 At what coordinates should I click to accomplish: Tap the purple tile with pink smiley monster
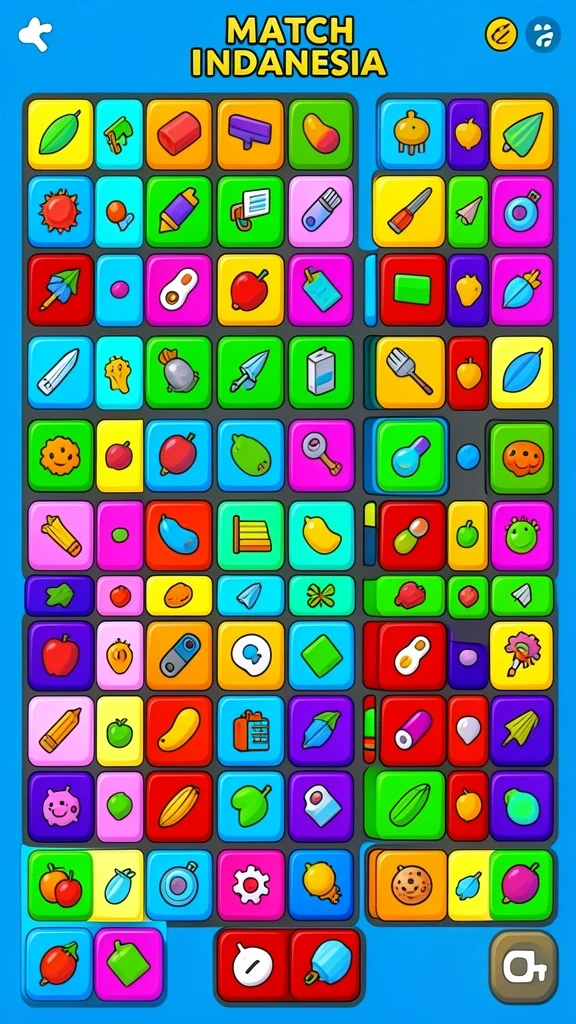[61, 807]
